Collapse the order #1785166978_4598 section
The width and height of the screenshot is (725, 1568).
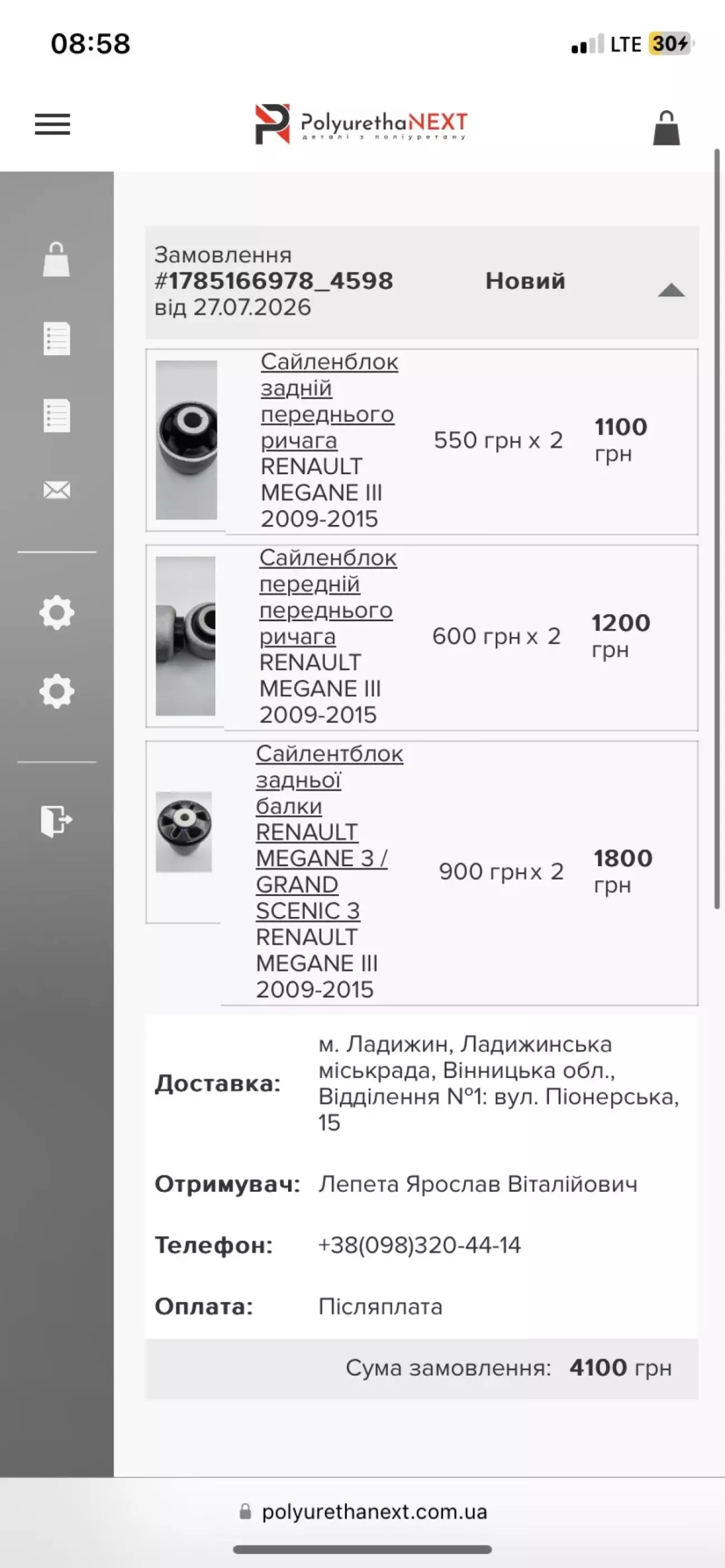671,290
